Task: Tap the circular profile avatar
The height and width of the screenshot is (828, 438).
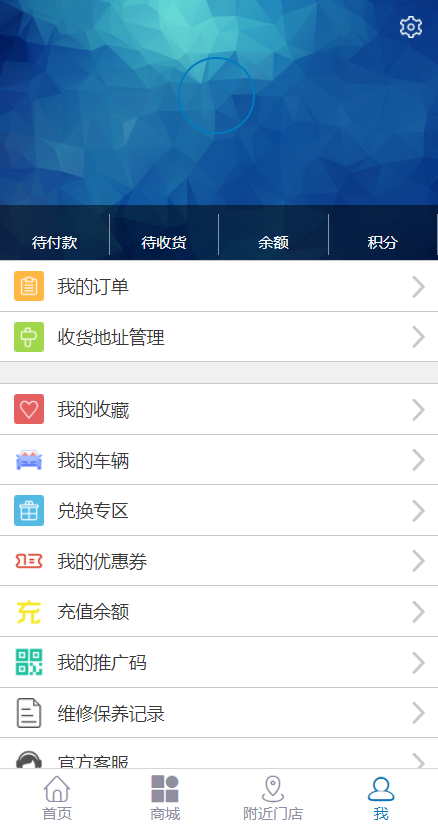Action: pos(217,96)
